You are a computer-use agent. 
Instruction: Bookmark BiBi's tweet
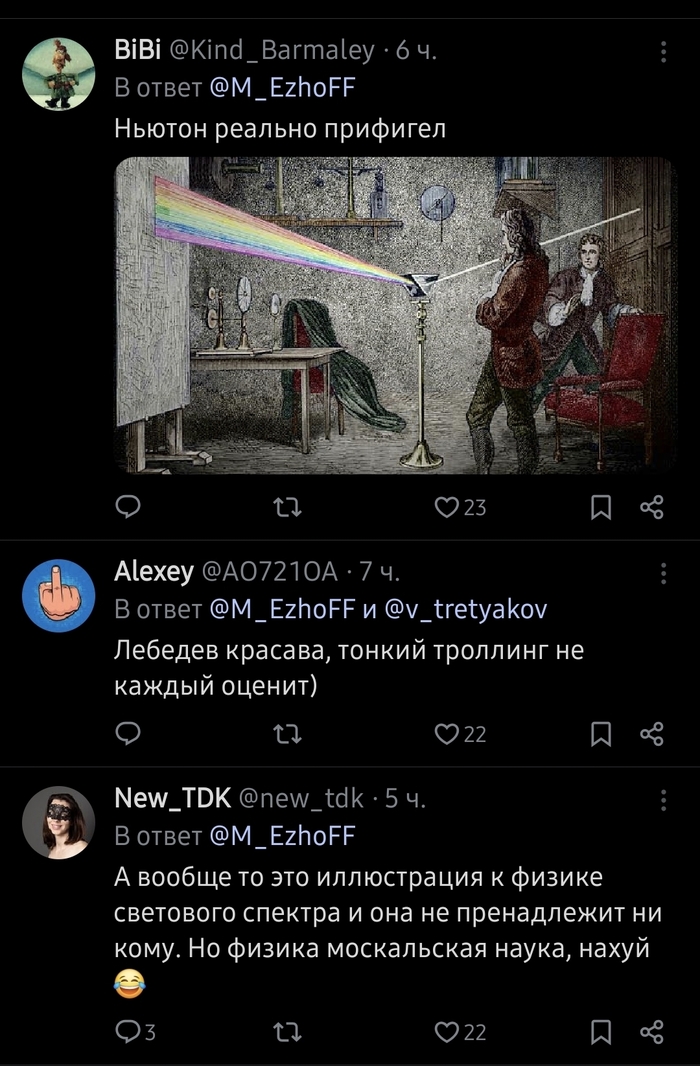600,507
